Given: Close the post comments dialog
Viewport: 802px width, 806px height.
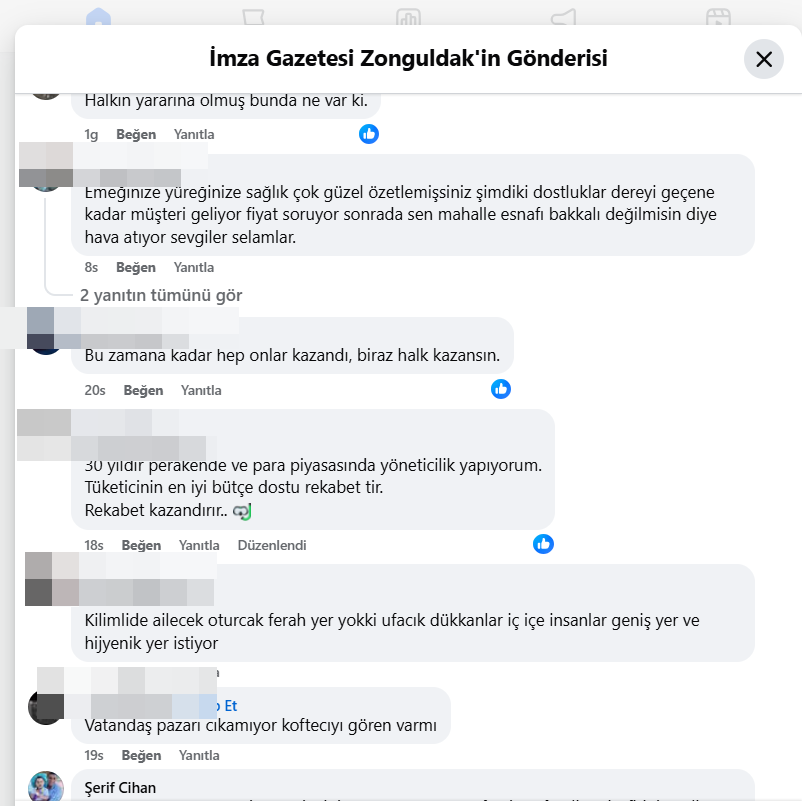Looking at the screenshot, I should click(764, 59).
